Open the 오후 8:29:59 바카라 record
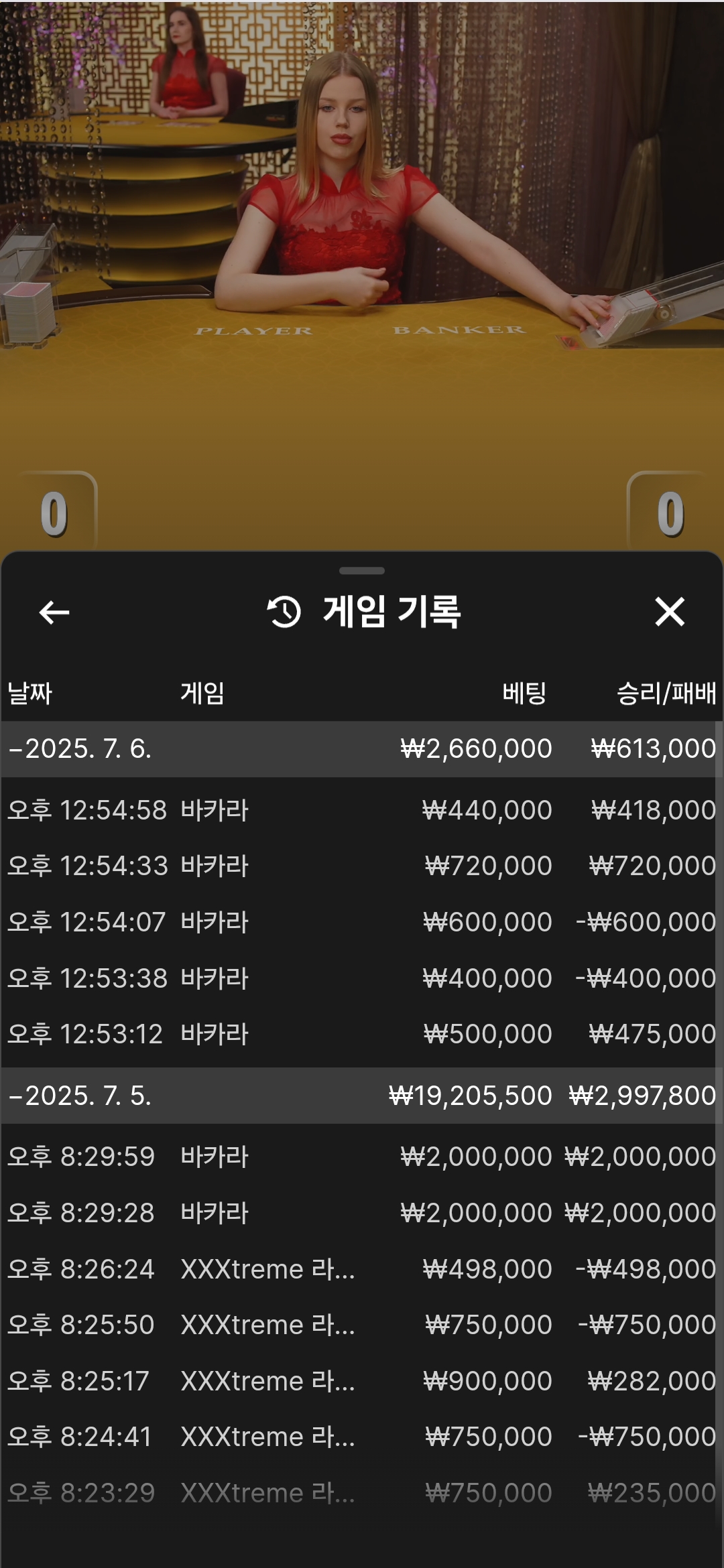The height and width of the screenshot is (1568, 724). tap(362, 1157)
